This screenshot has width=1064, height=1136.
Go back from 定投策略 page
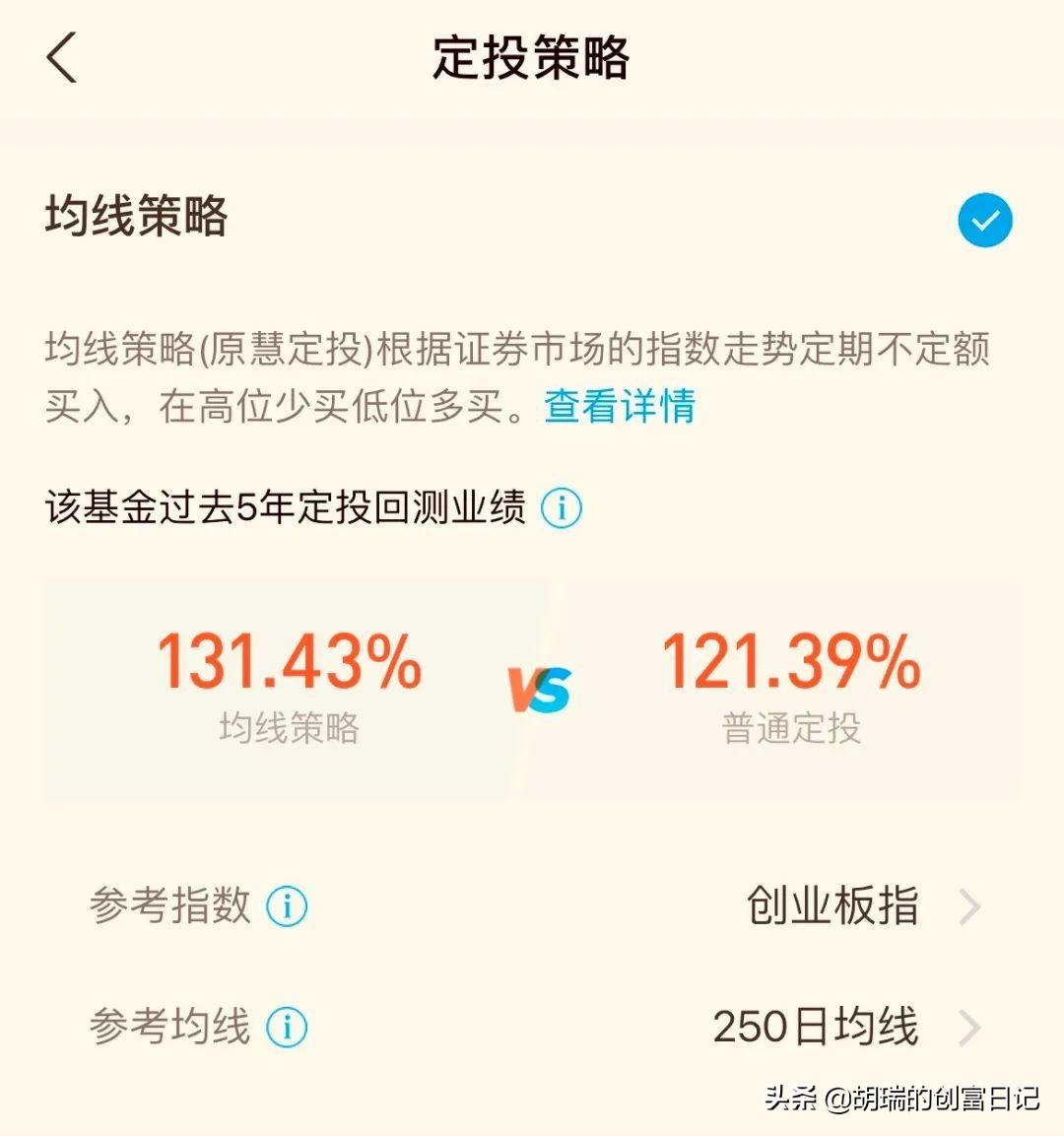click(x=62, y=58)
